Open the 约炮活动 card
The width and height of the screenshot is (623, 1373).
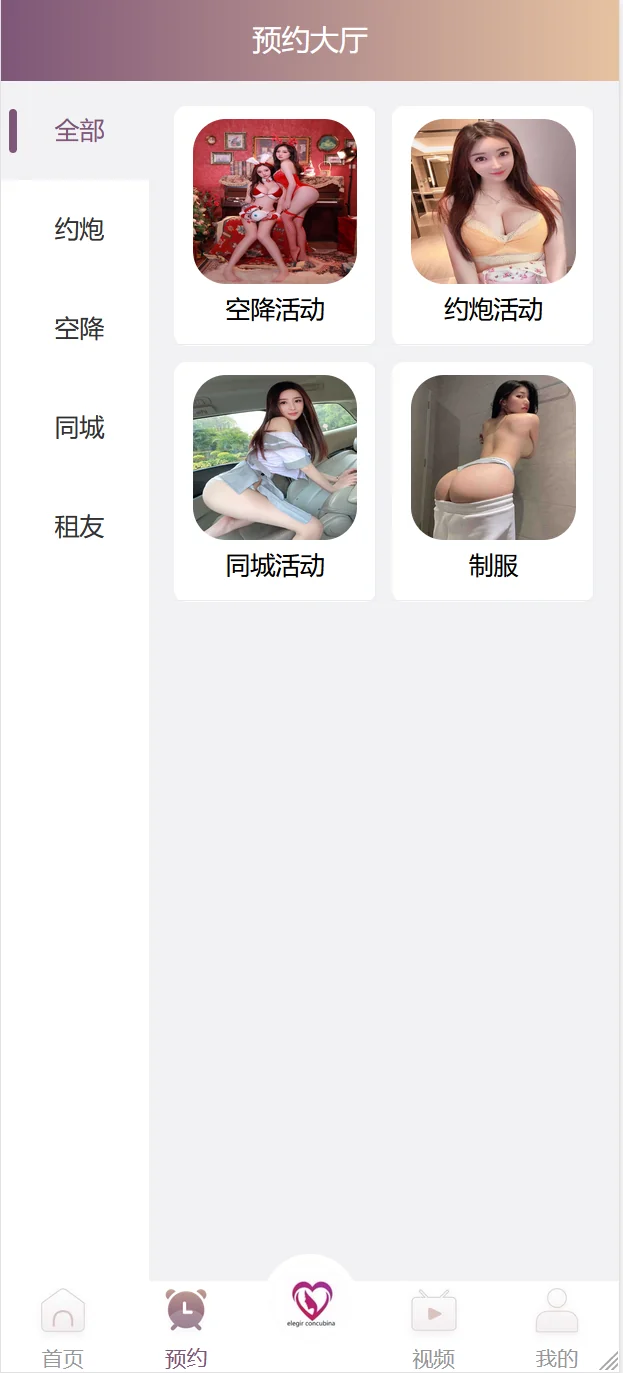coord(493,226)
